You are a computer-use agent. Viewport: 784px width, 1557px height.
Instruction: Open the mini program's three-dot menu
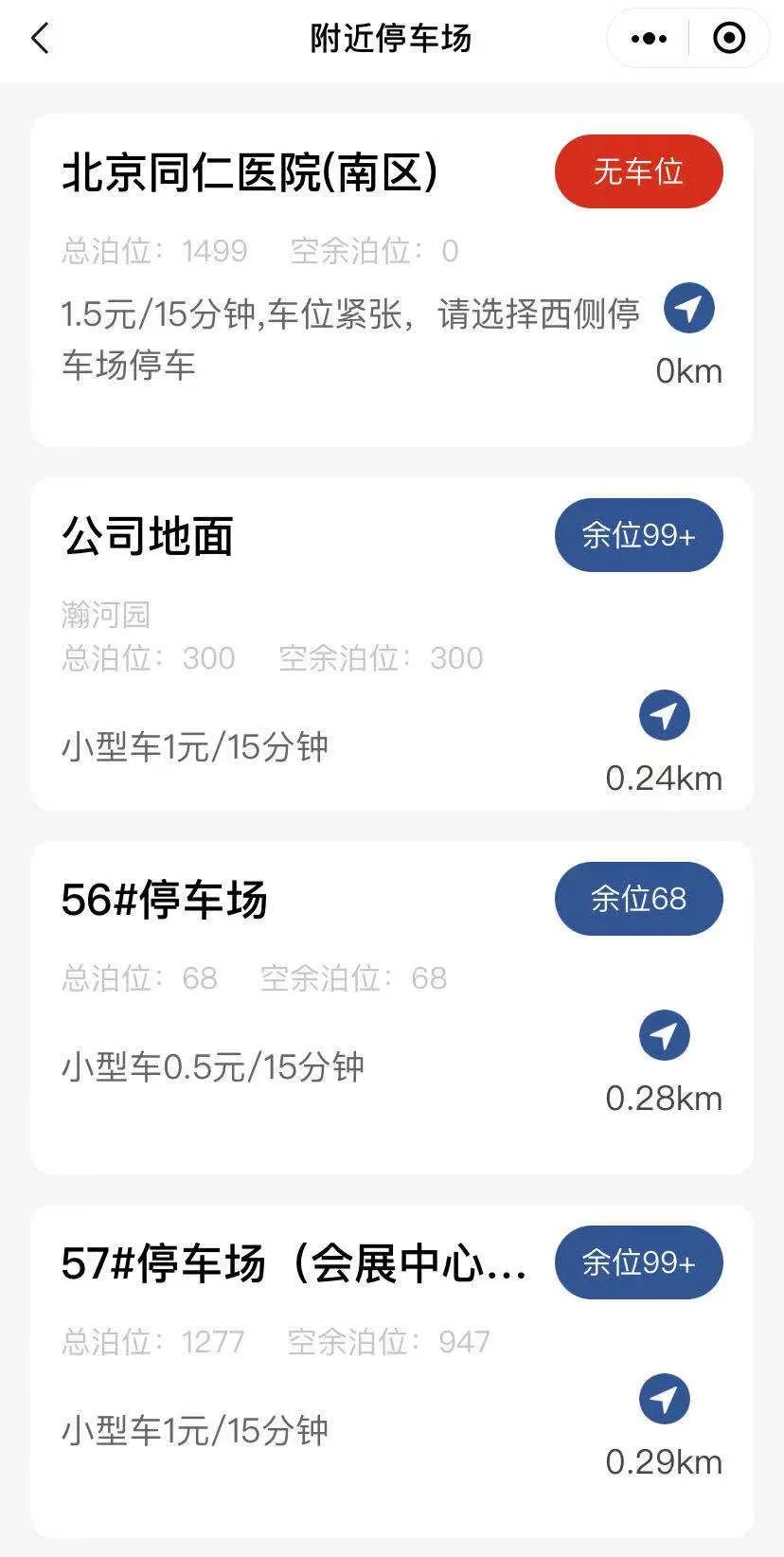649,39
